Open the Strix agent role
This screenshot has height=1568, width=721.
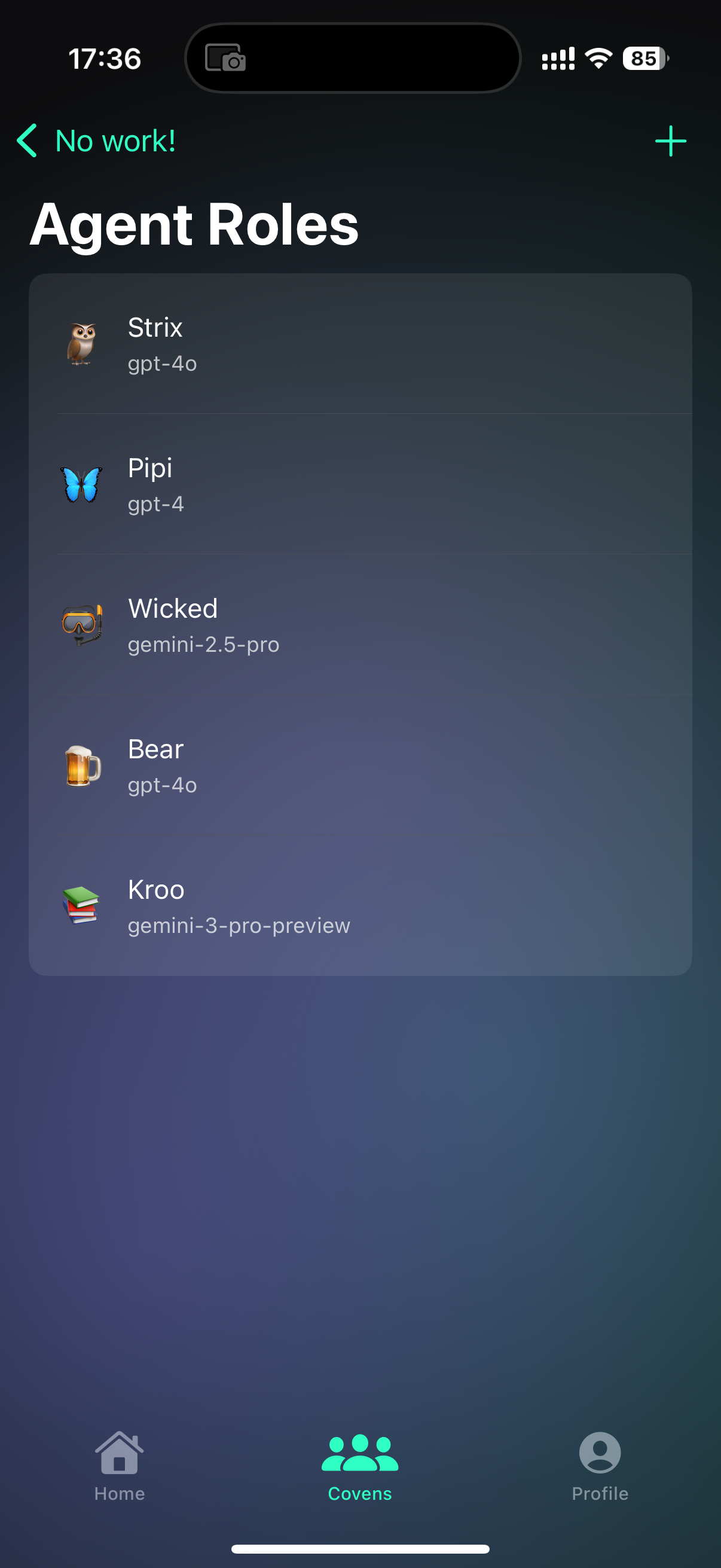pos(360,344)
